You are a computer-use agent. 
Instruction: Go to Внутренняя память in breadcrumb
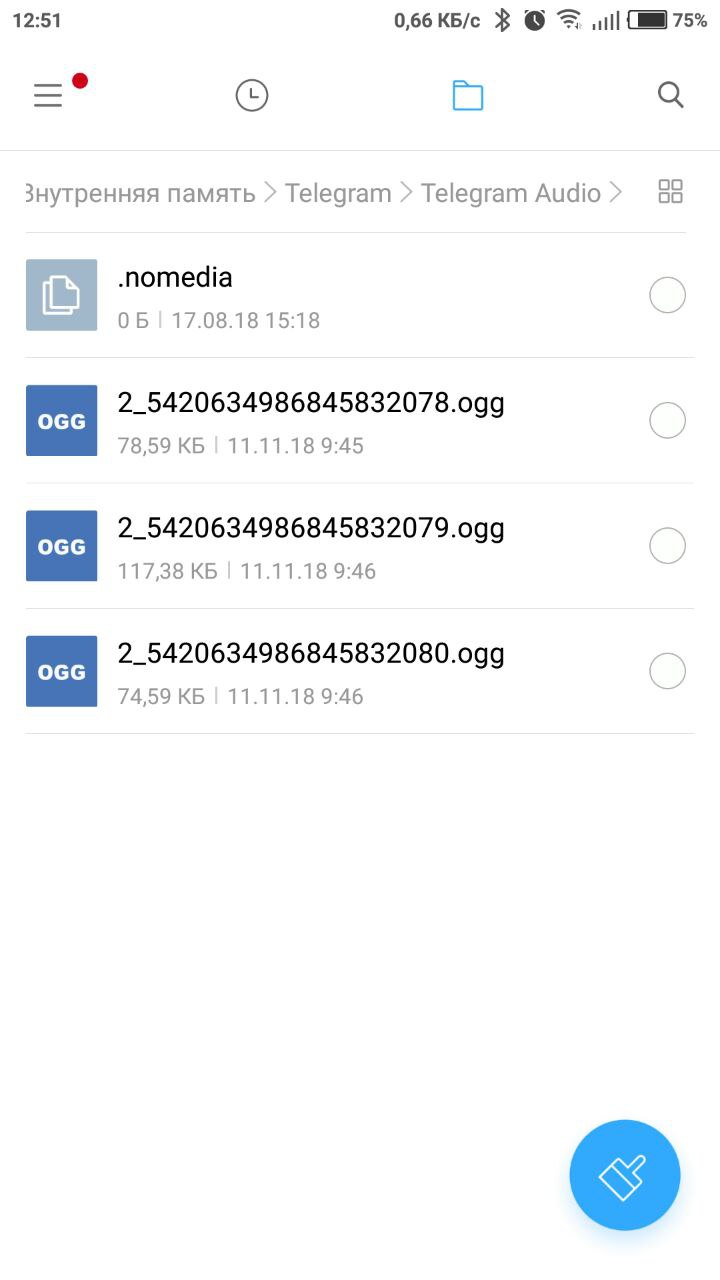(140, 193)
